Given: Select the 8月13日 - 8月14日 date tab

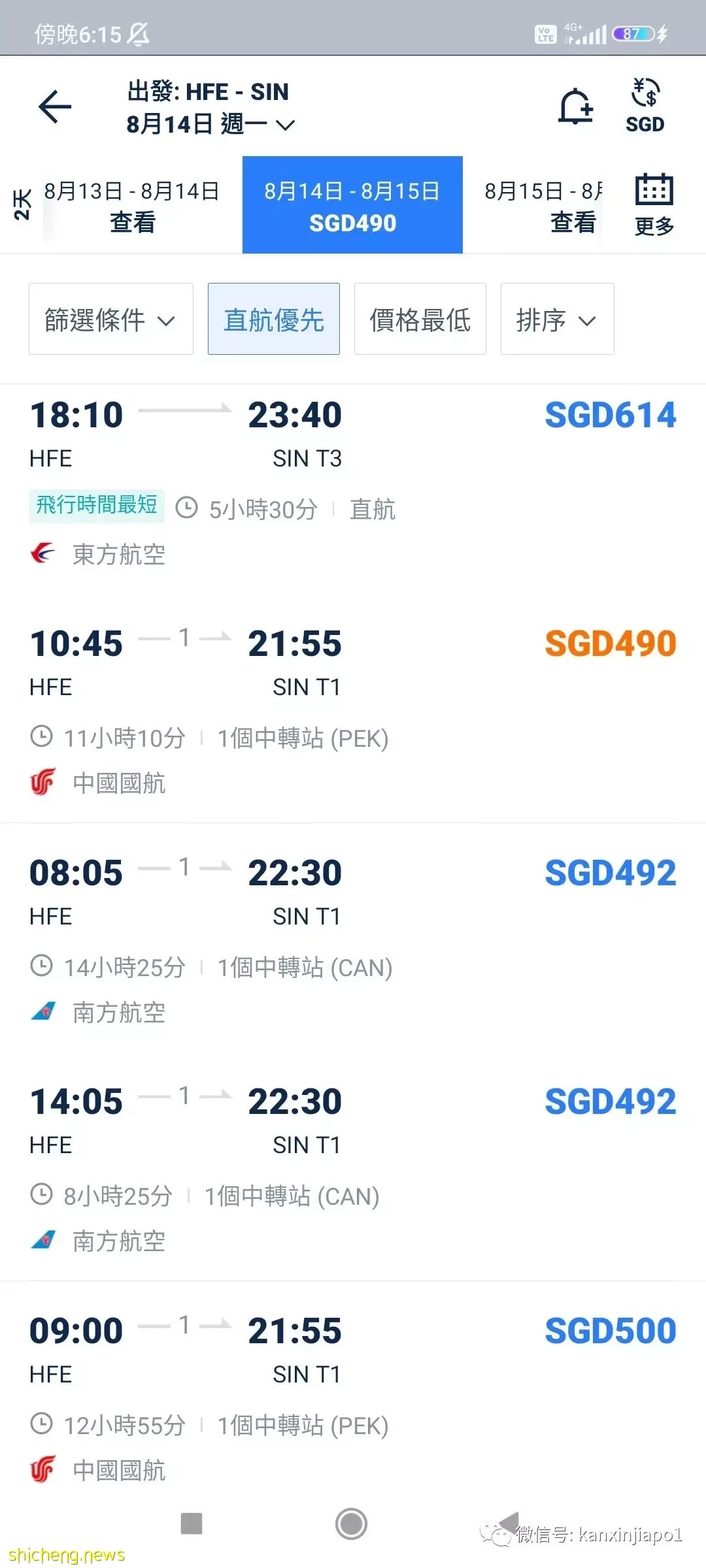Looking at the screenshot, I should coord(132,206).
